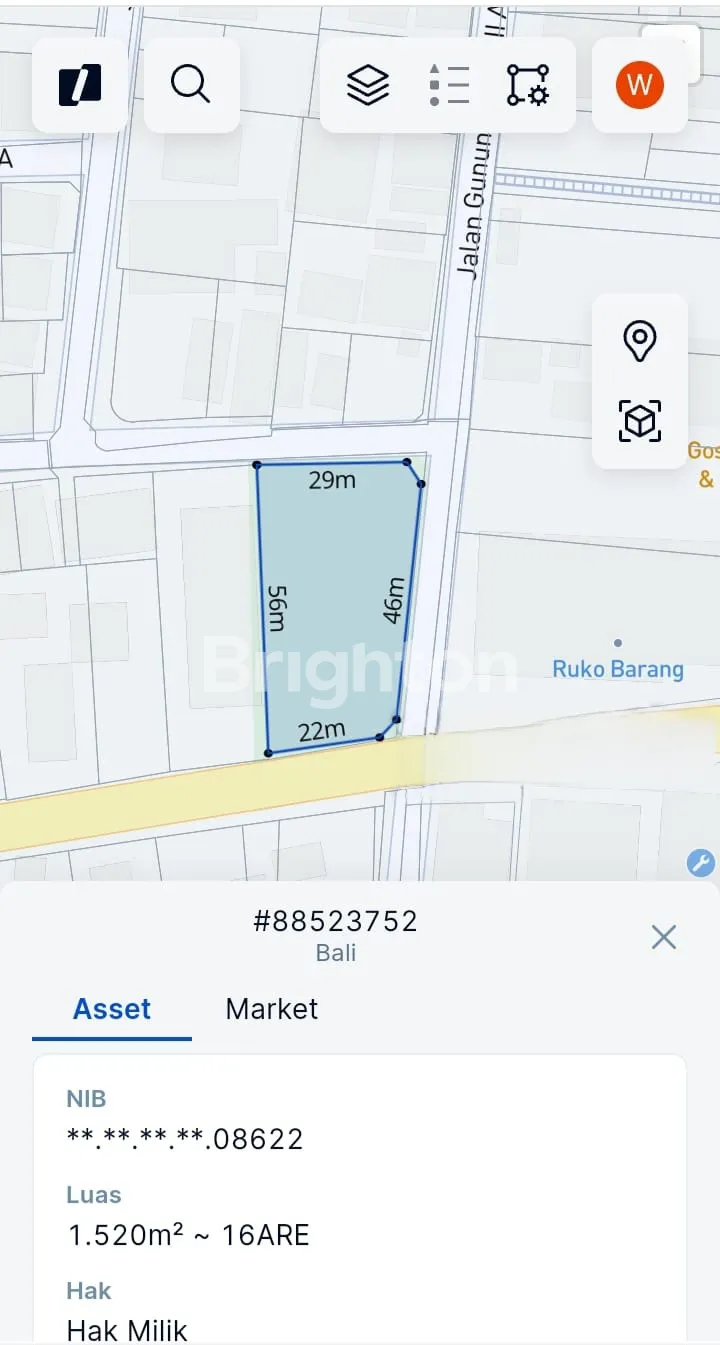This screenshot has width=720, height=1345.
Task: Tap the app logo button
Action: [80, 85]
